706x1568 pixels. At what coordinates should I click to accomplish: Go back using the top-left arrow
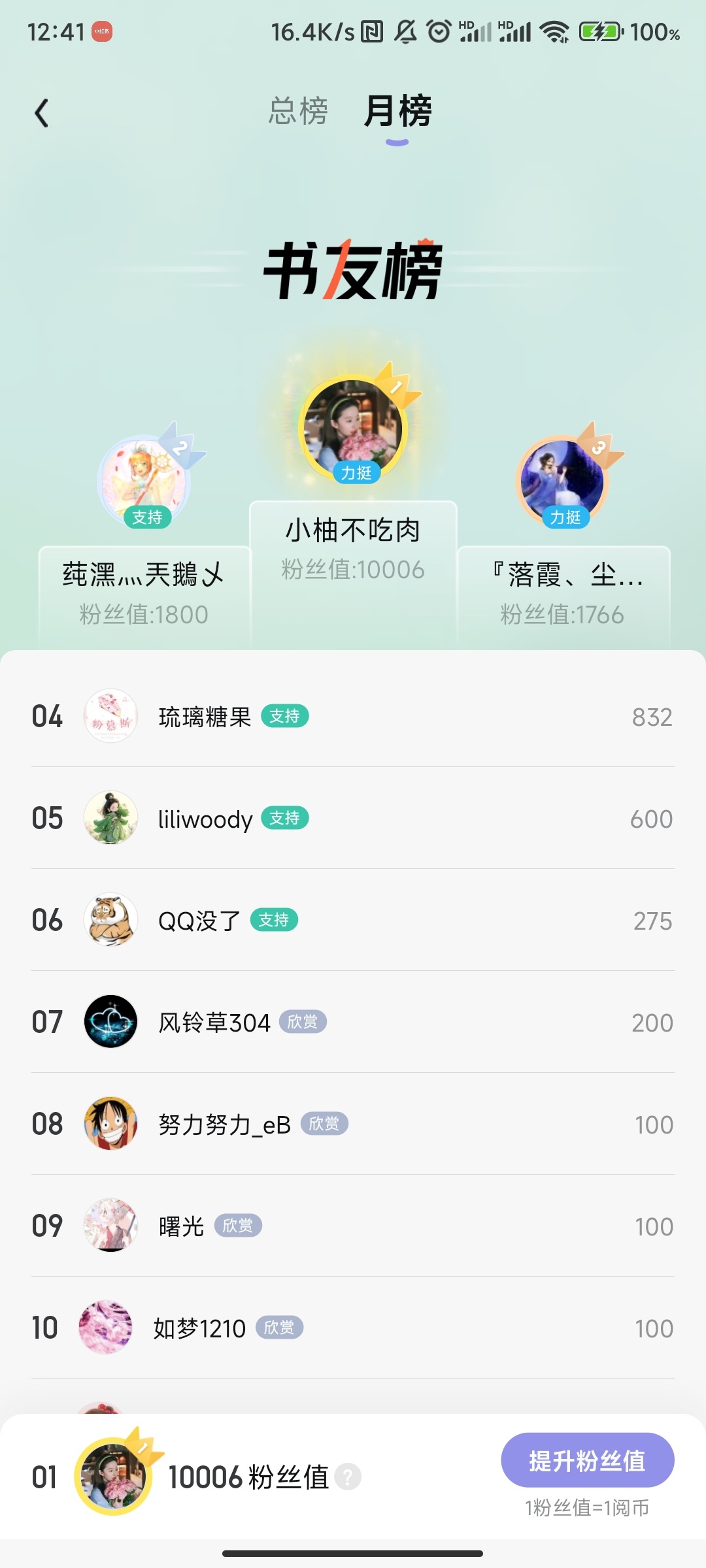point(42,113)
